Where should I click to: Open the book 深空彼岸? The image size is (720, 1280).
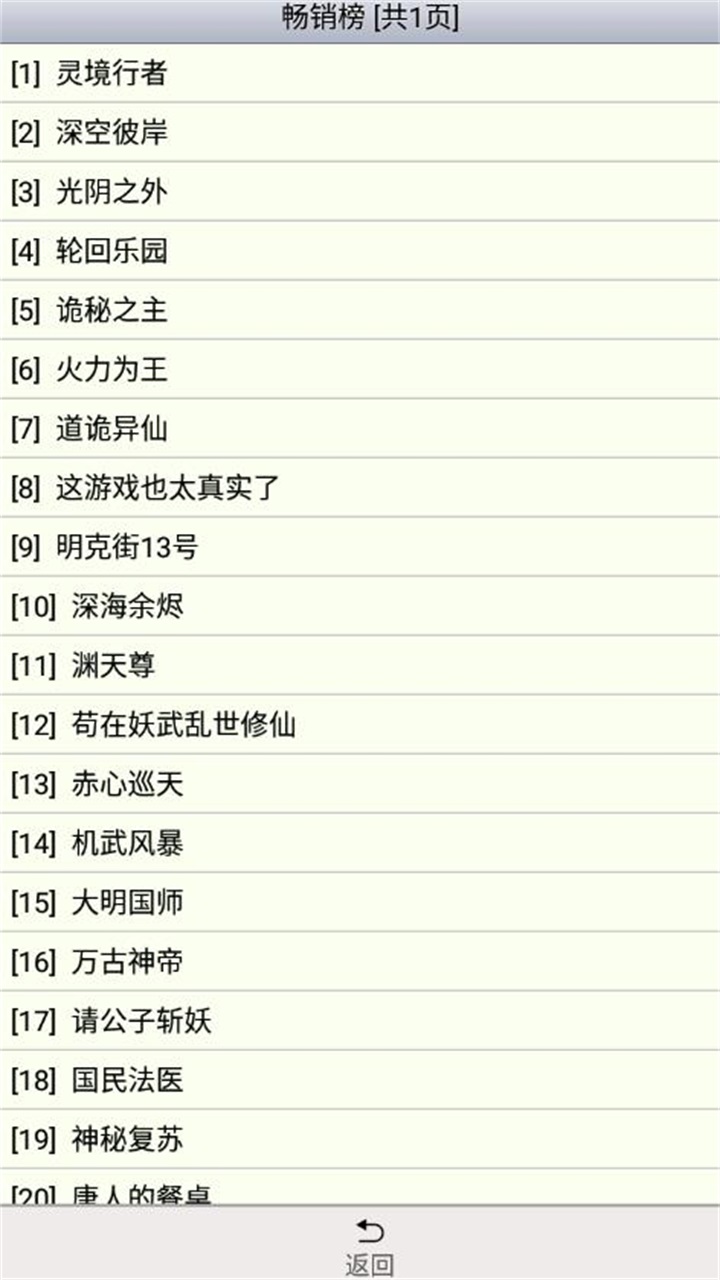(360, 132)
